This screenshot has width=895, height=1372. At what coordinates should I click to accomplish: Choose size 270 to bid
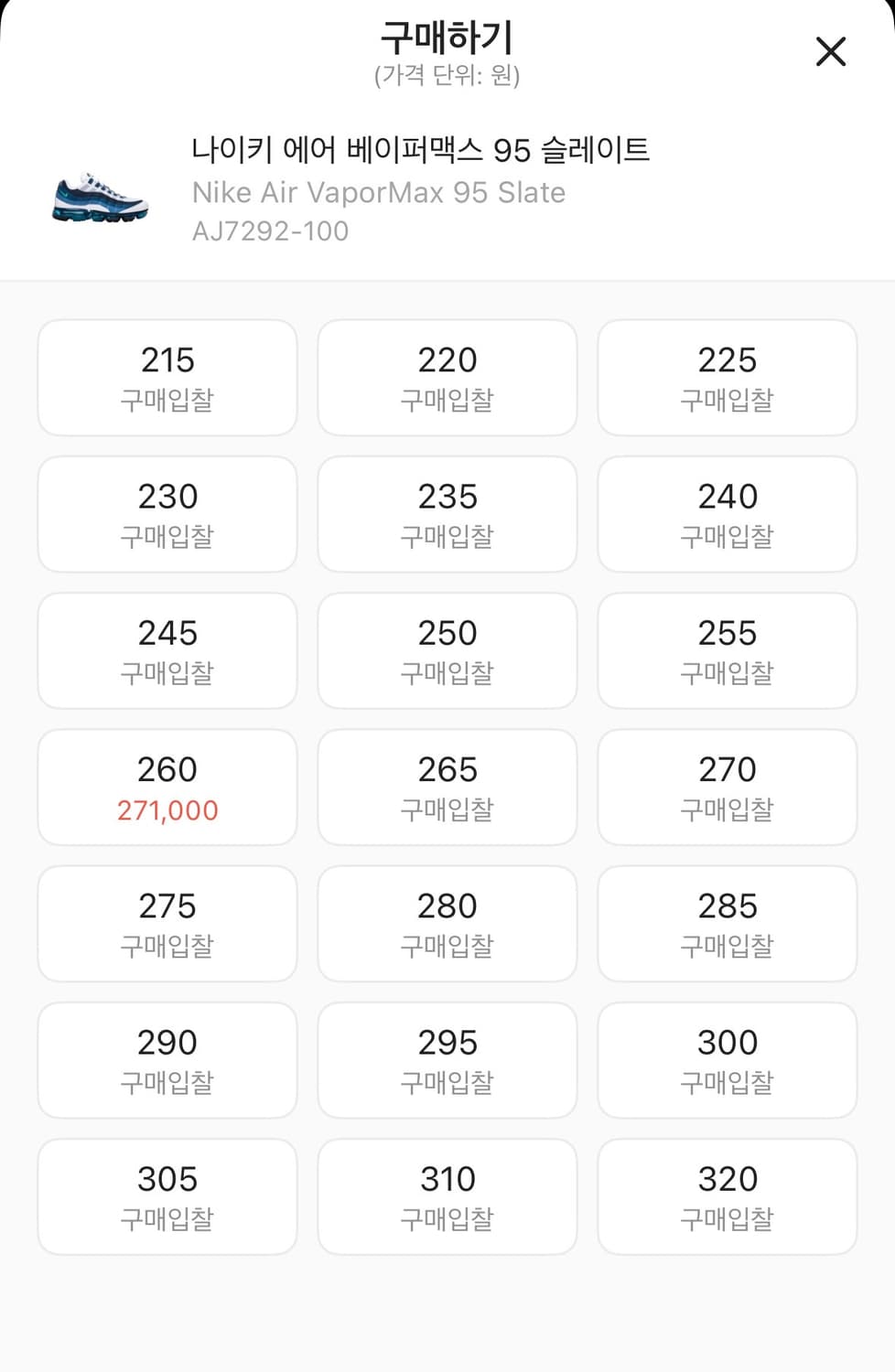727,787
